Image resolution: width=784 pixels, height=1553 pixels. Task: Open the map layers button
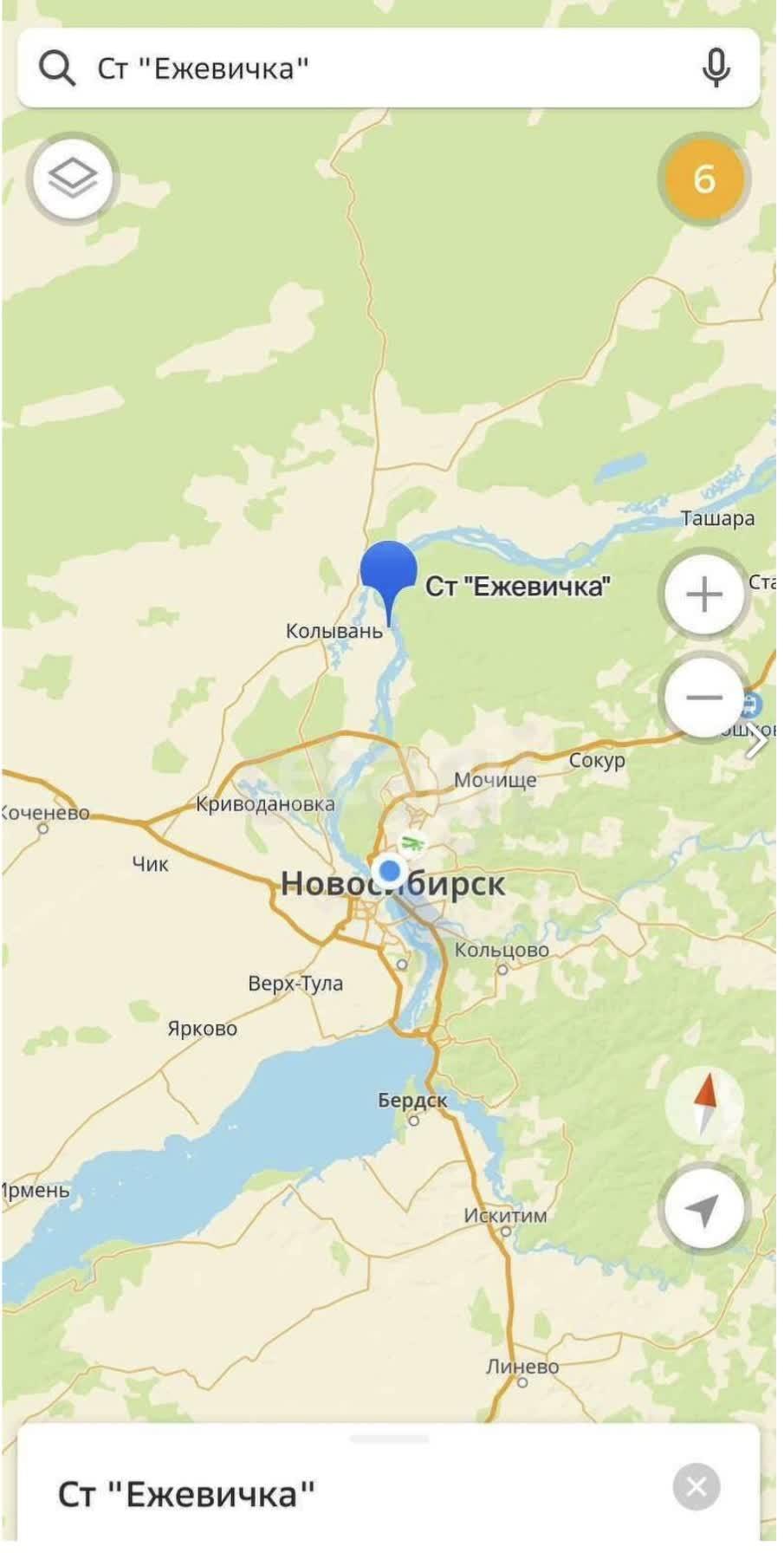point(73,179)
